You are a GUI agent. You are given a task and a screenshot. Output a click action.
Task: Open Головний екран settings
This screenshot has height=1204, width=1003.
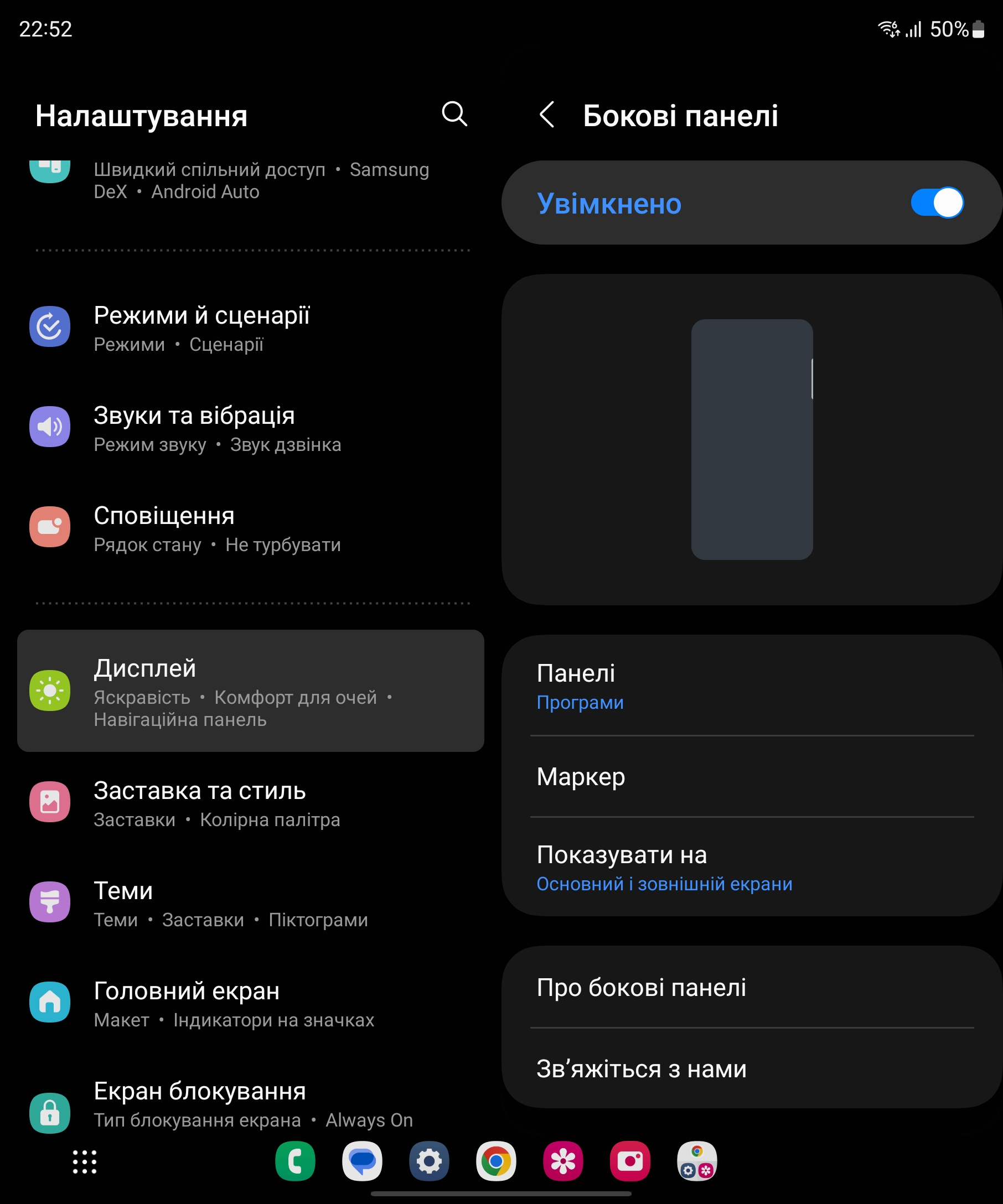point(251,1003)
